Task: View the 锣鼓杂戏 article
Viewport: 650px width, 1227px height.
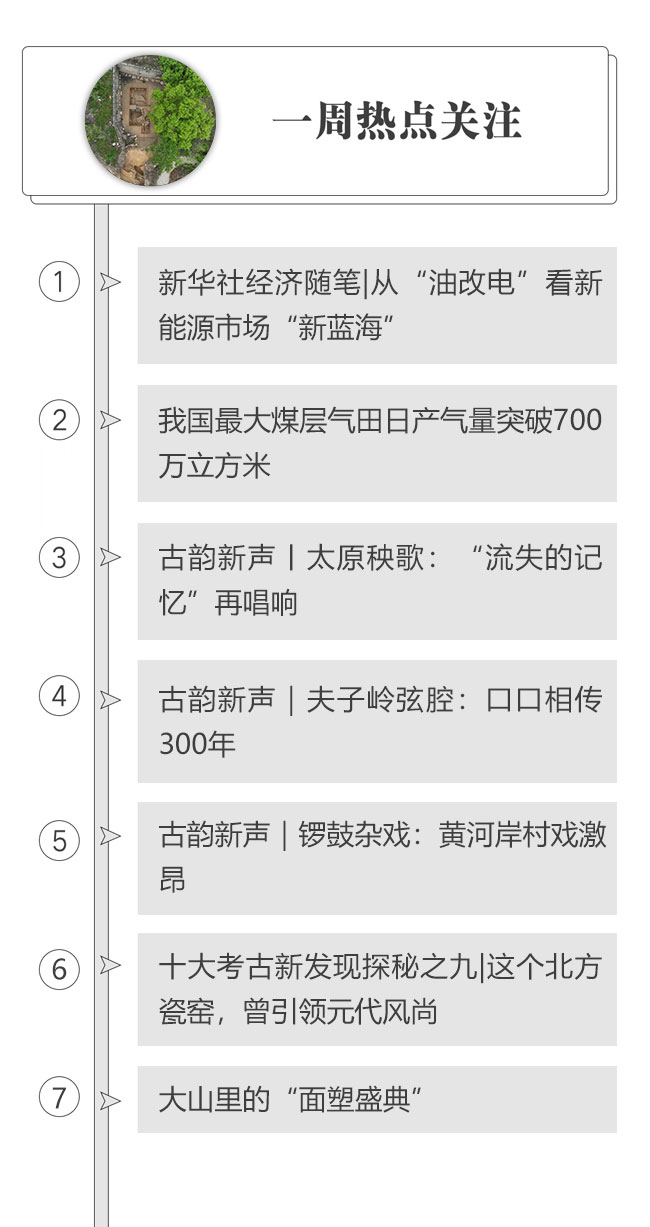Action: point(378,857)
